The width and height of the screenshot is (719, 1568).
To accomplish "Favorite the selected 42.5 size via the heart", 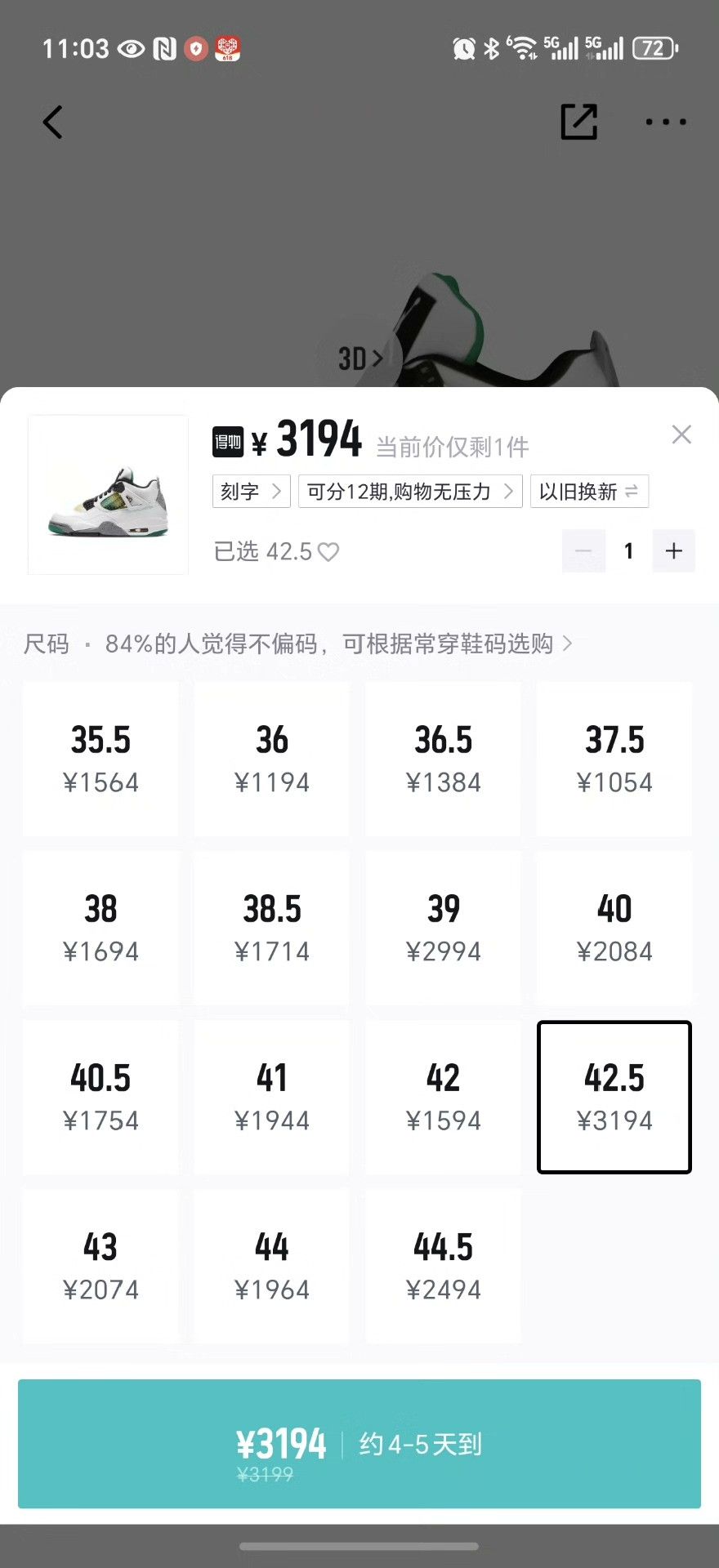I will coord(328,552).
